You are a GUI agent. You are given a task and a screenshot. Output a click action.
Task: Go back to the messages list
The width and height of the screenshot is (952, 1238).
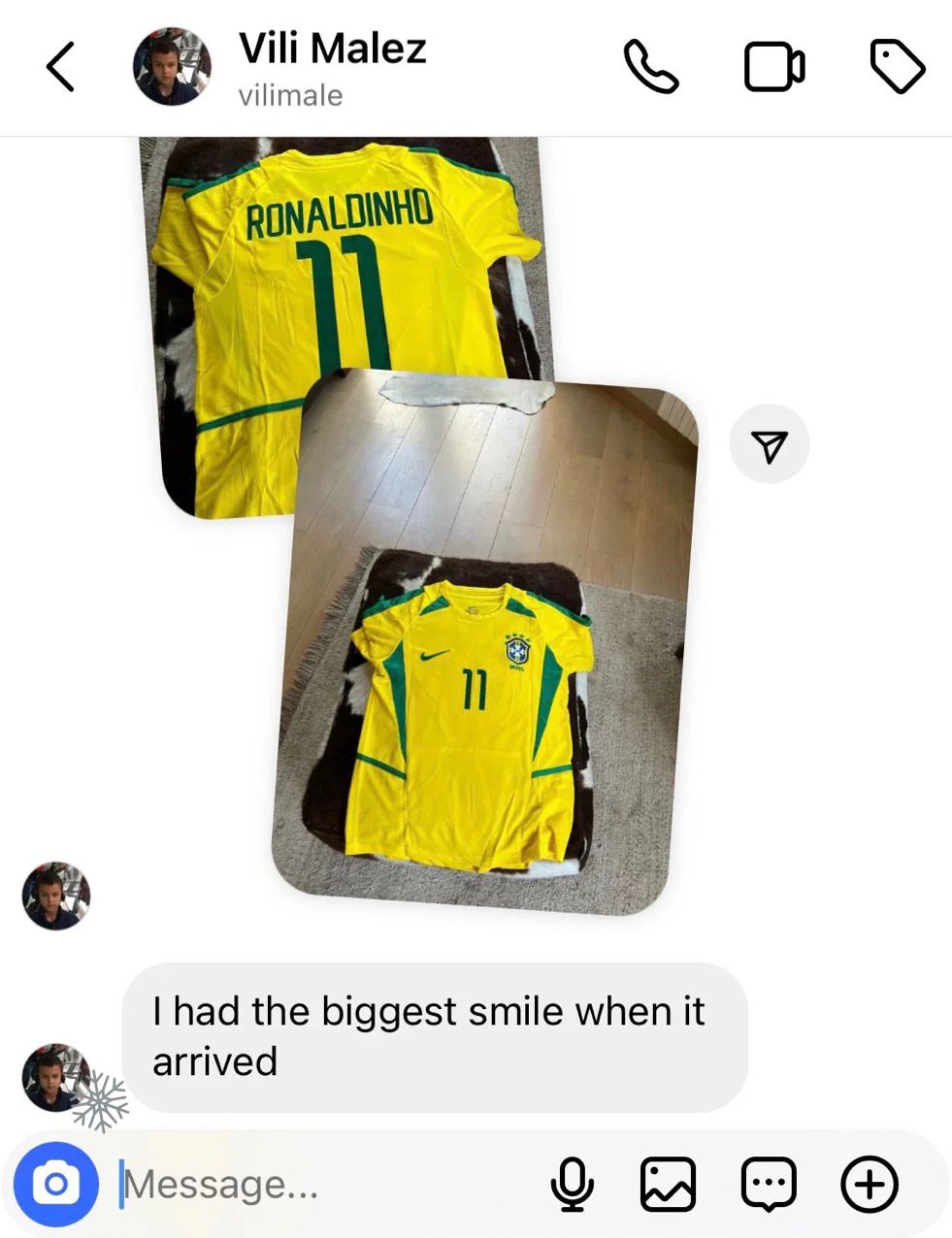click(60, 67)
